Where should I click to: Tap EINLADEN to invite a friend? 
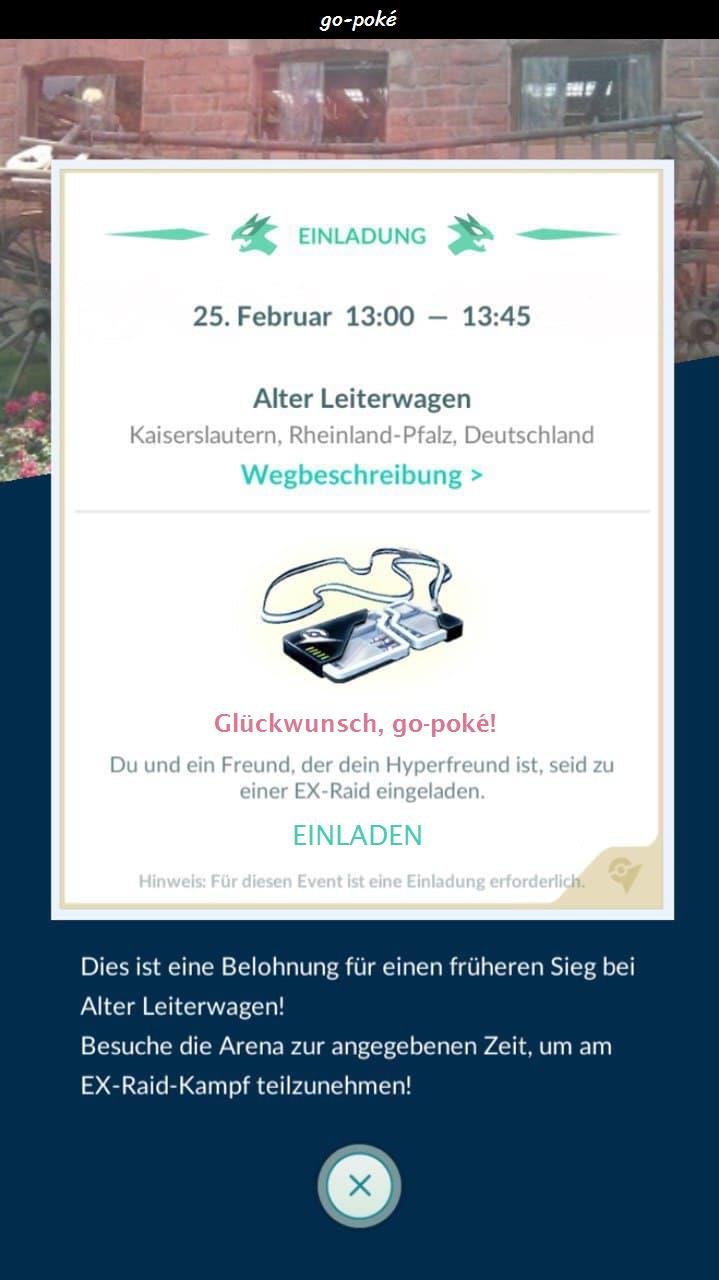tap(357, 835)
